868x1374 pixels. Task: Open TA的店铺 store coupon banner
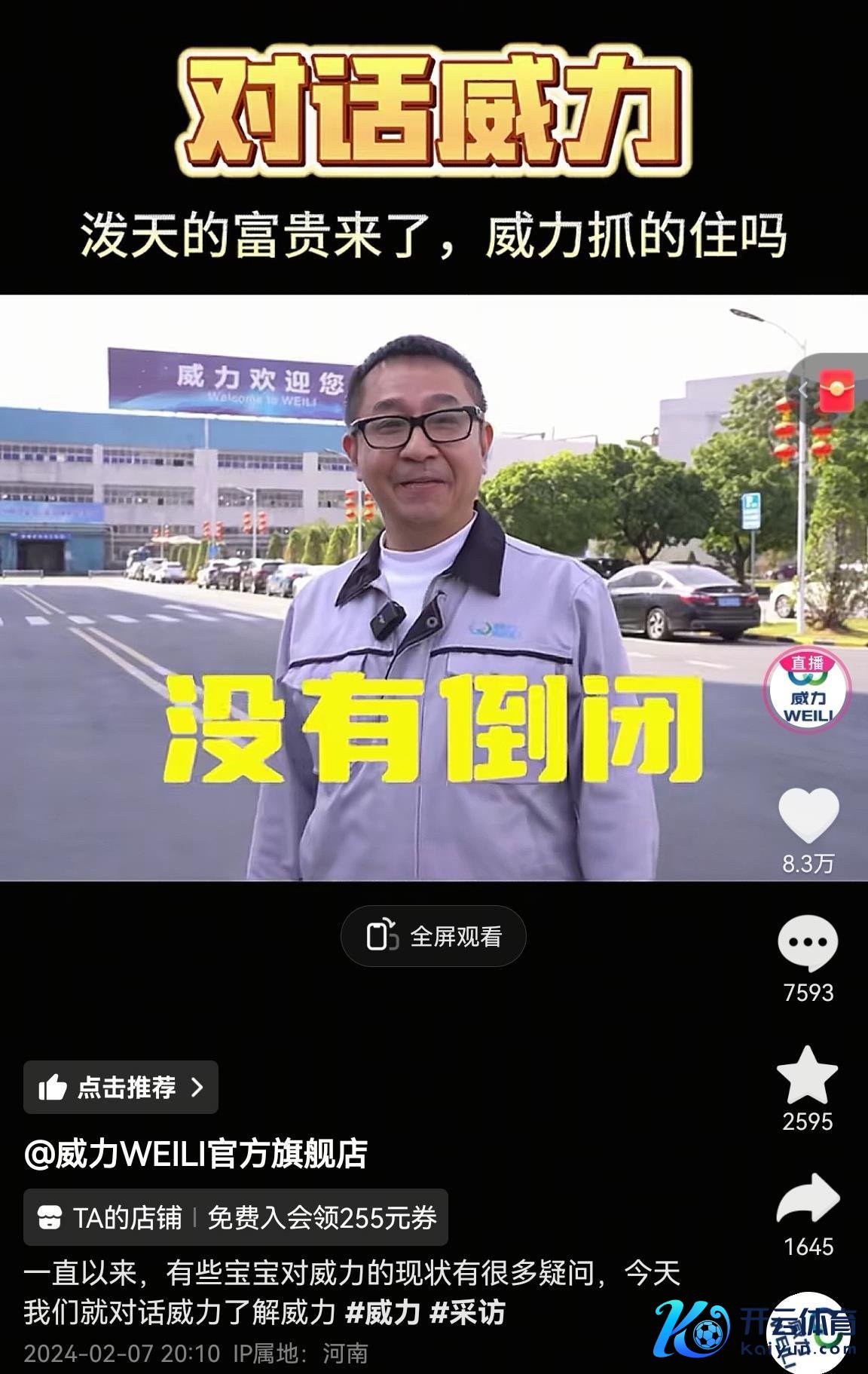(236, 1217)
